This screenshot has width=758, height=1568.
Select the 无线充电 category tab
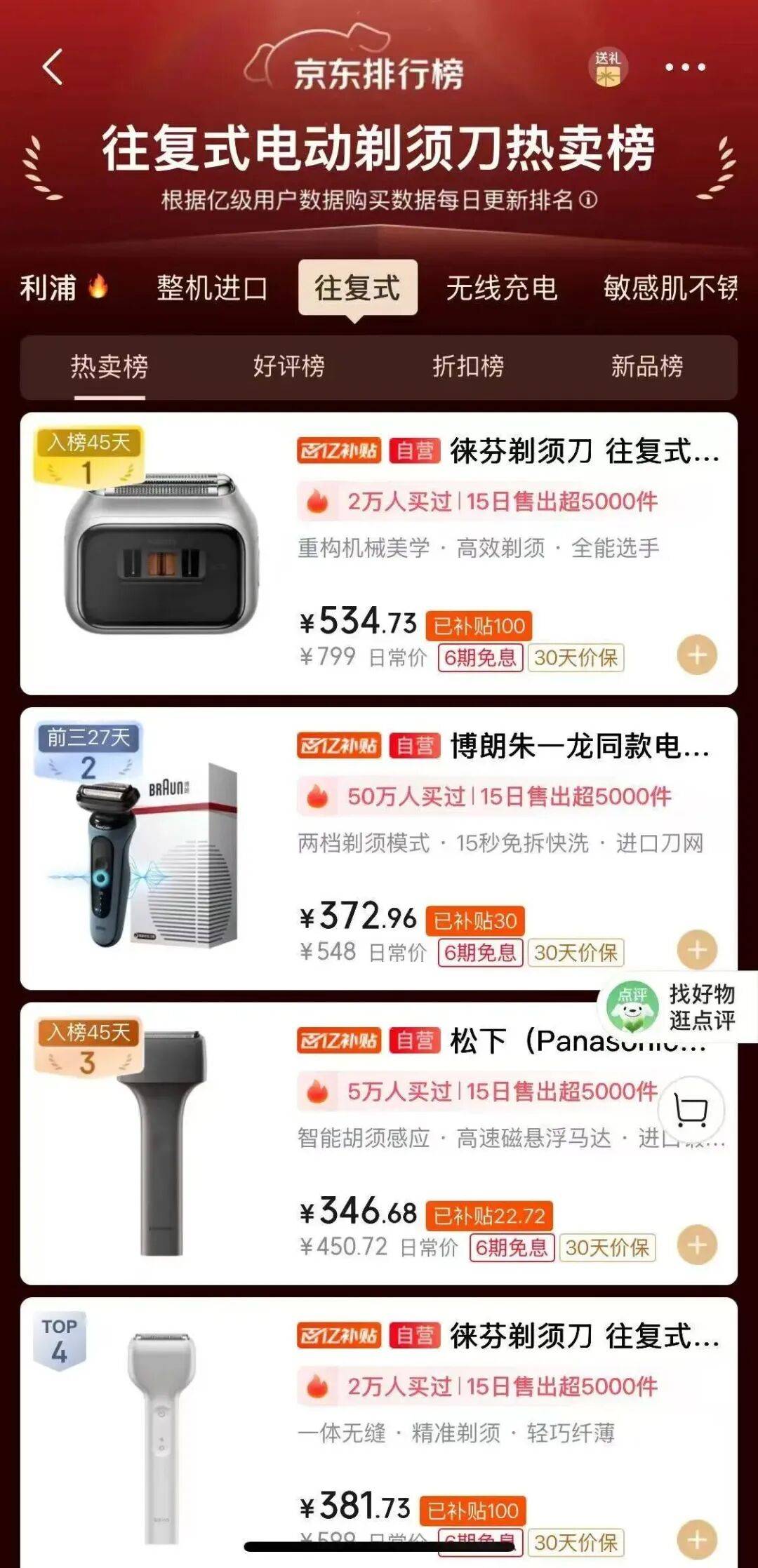coord(501,287)
